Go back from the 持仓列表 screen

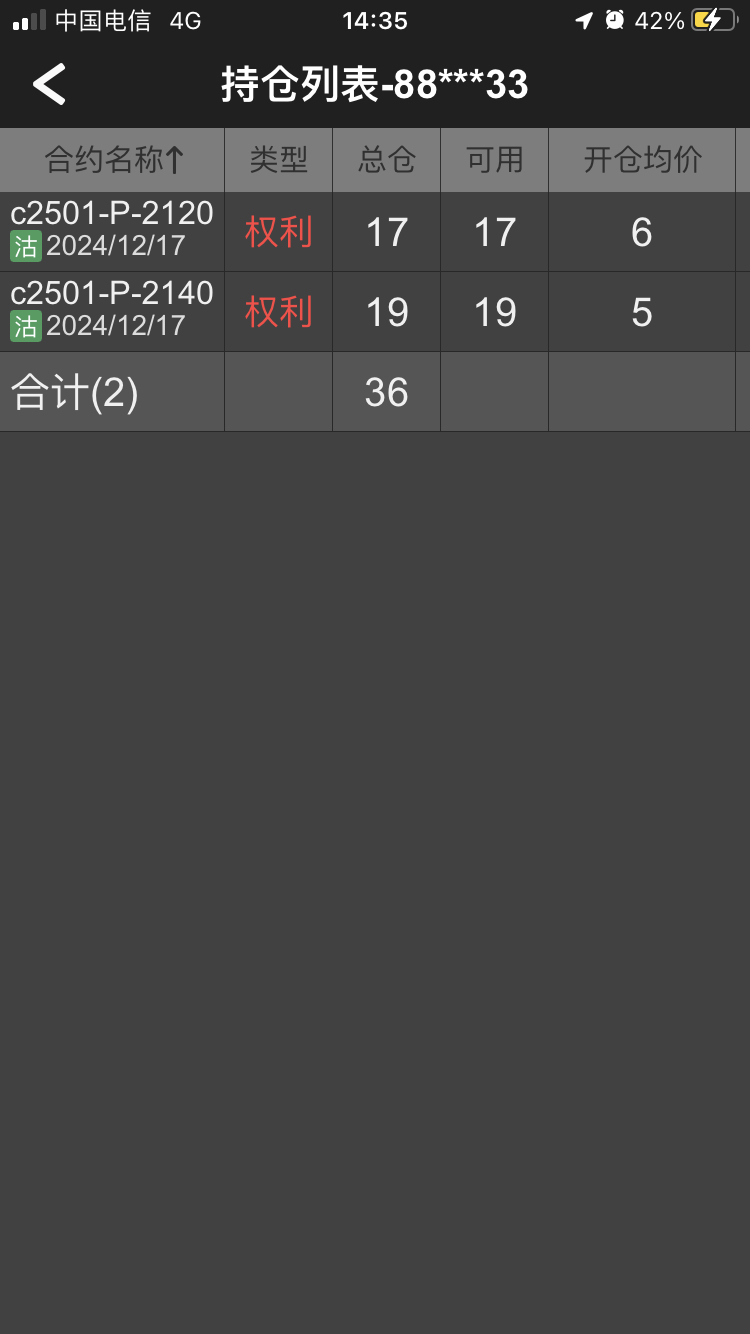click(x=49, y=85)
